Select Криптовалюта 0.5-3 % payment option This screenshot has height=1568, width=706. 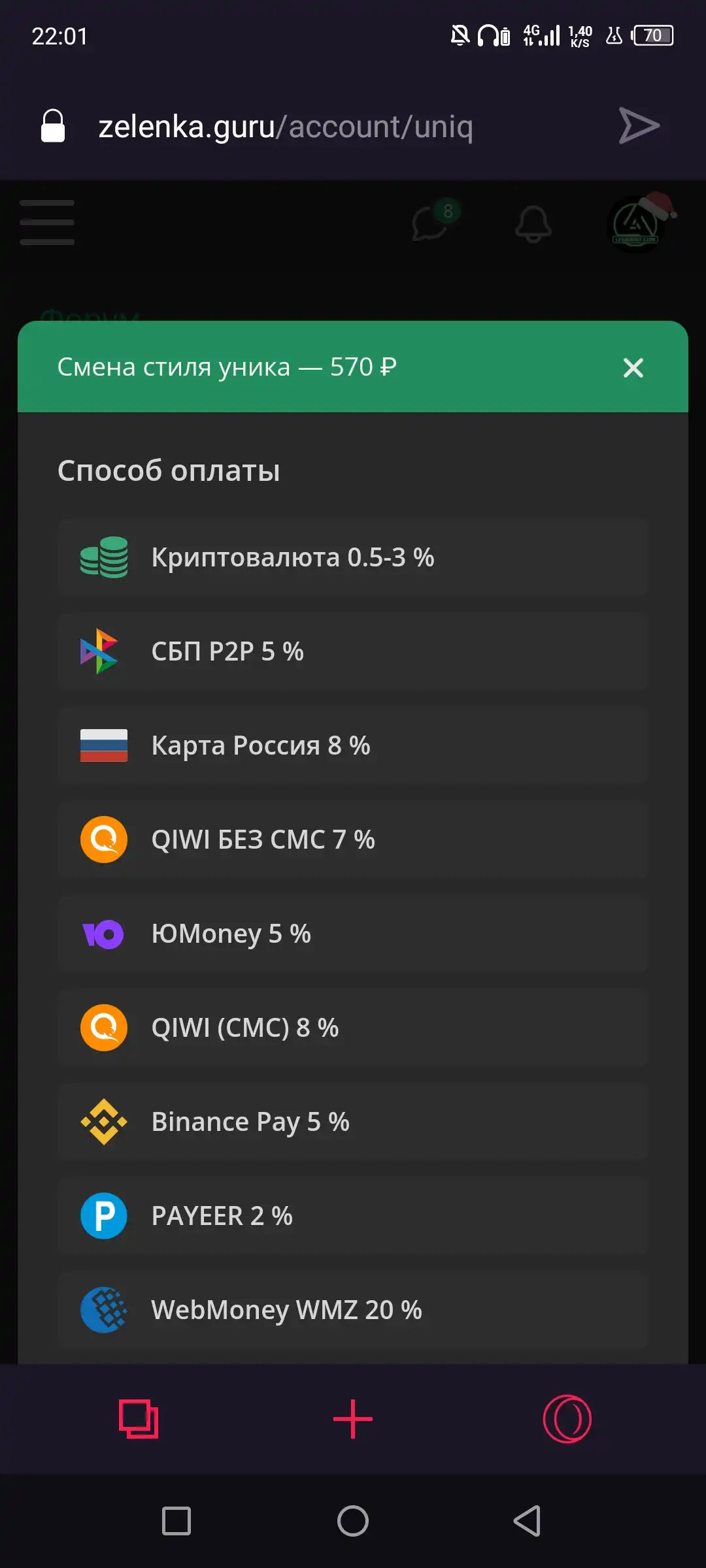pos(353,557)
